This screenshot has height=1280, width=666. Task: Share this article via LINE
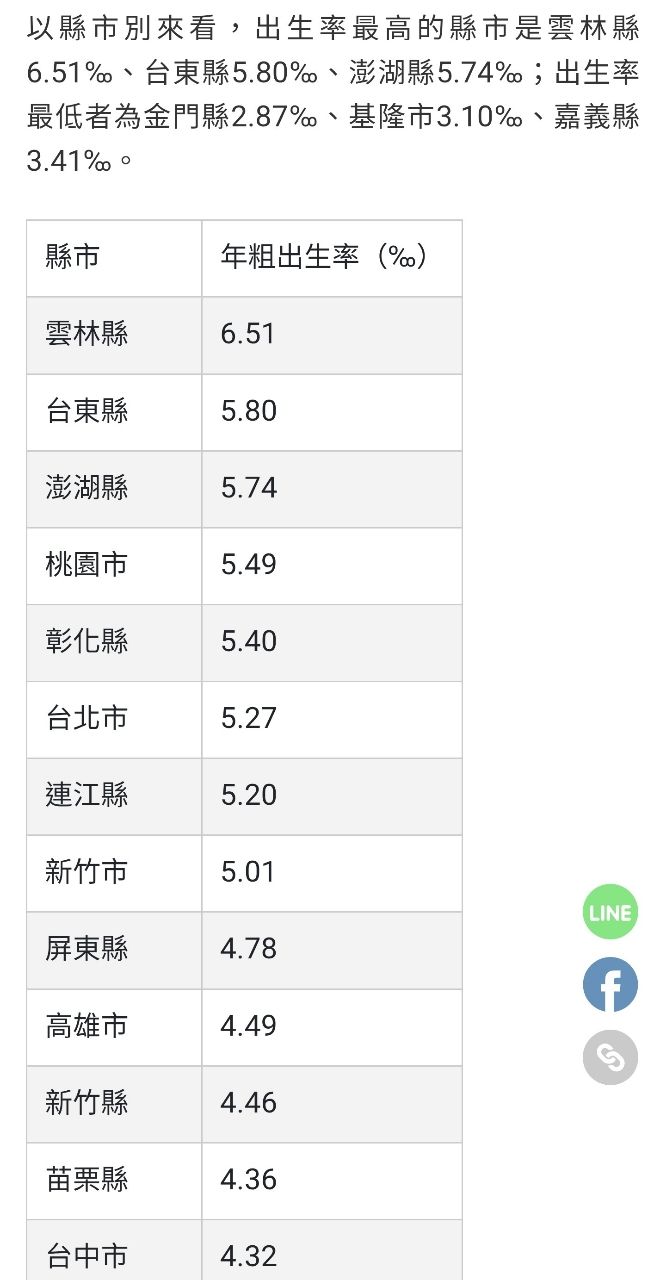[x=610, y=912]
